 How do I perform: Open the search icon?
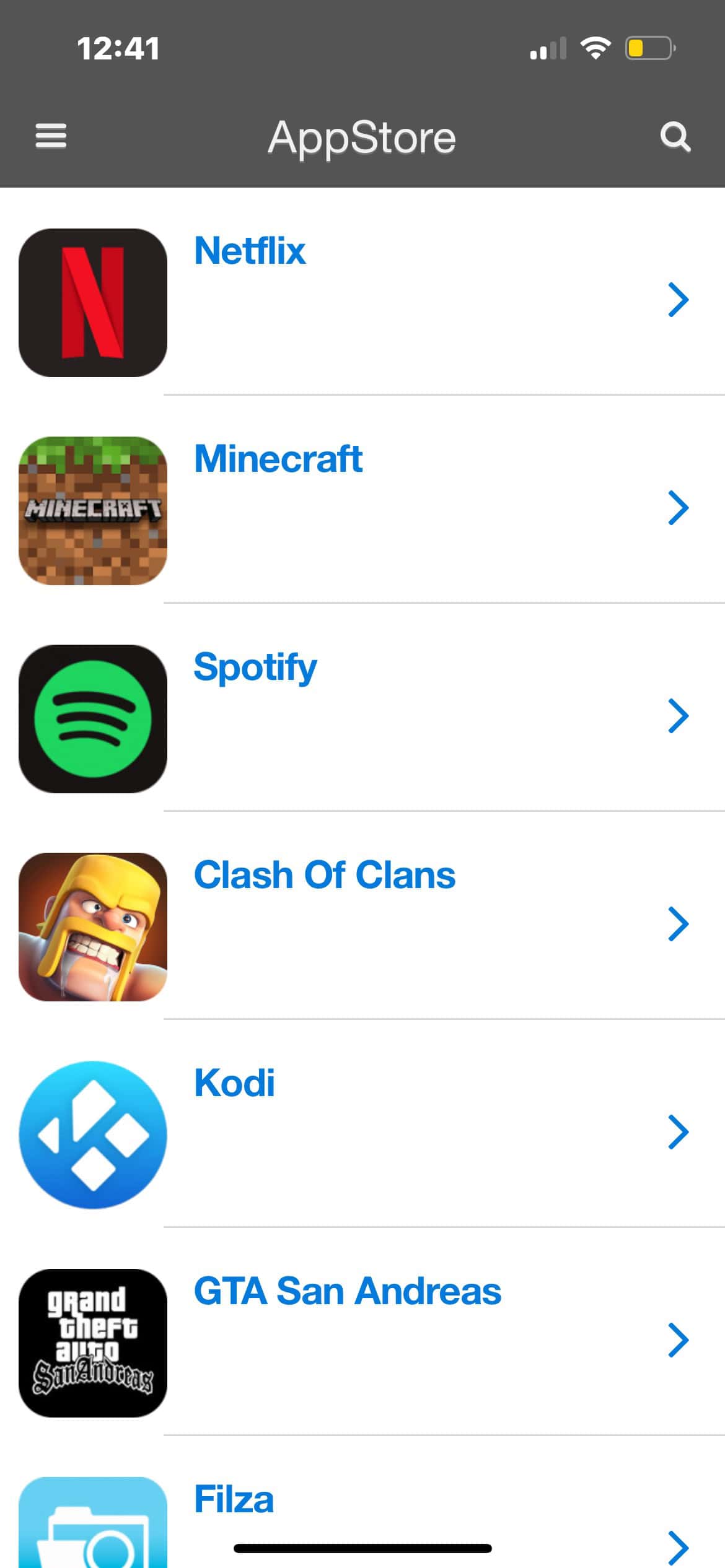(x=675, y=136)
